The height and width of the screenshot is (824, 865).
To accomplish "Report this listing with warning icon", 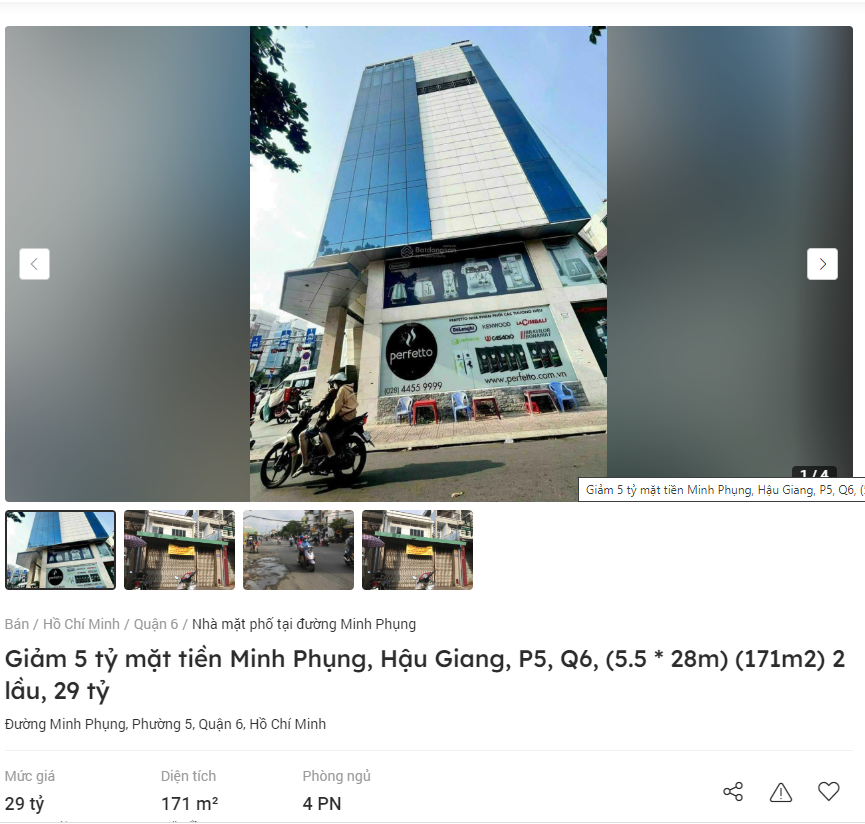I will pyautogui.click(x=781, y=792).
